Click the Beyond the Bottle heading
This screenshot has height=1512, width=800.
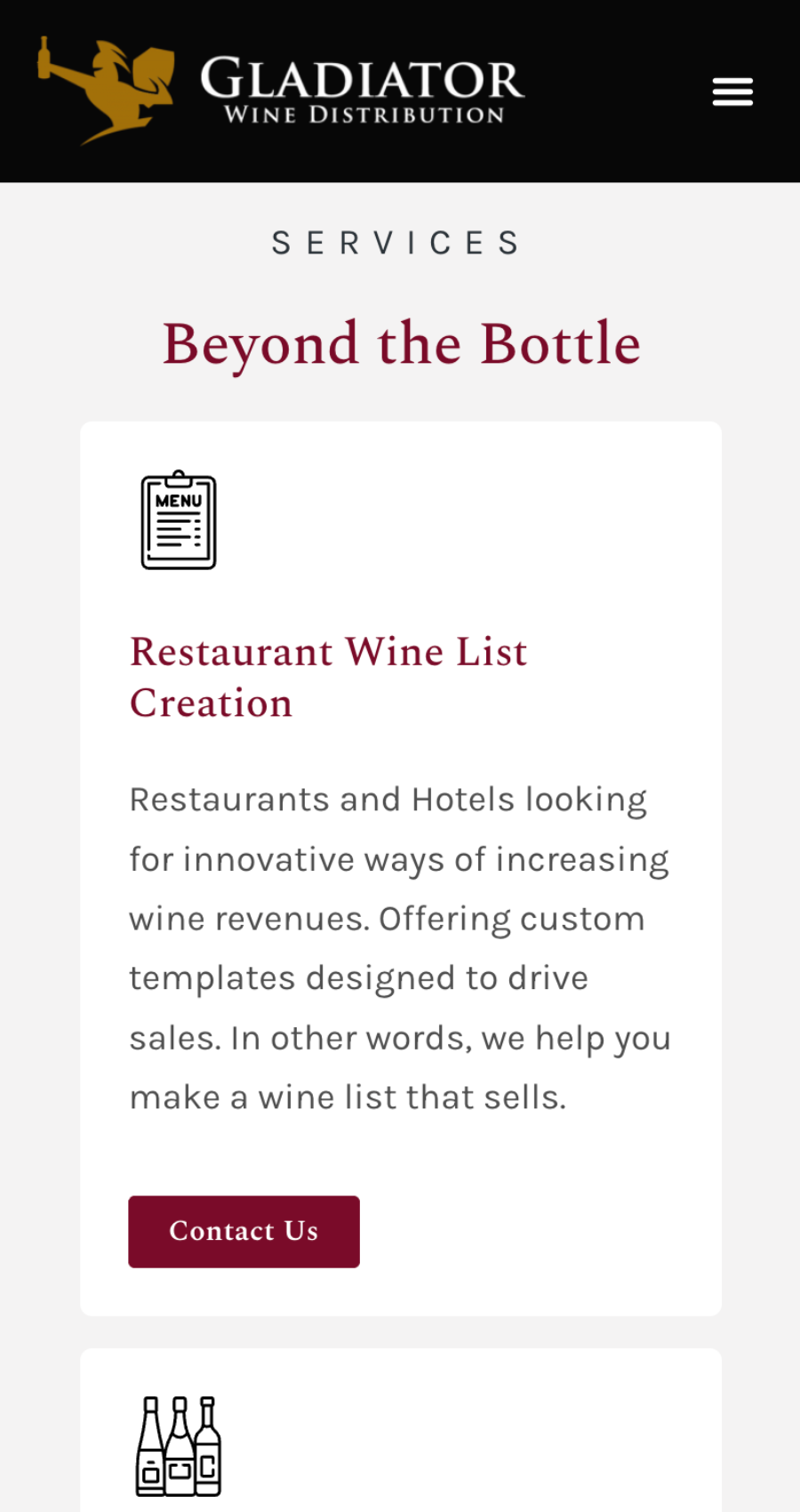point(401,344)
